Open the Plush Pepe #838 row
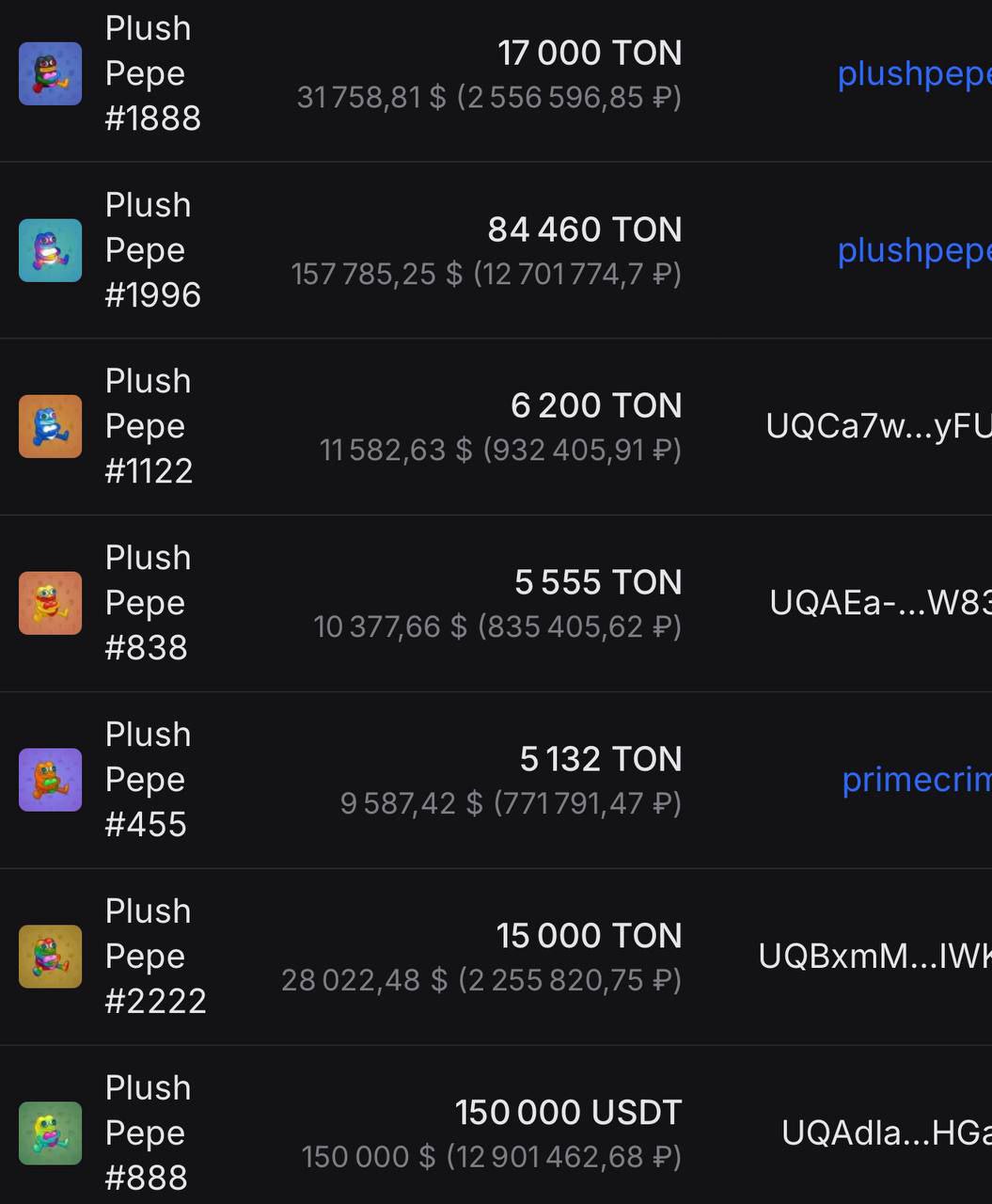The height and width of the screenshot is (1204, 992). tap(148, 603)
